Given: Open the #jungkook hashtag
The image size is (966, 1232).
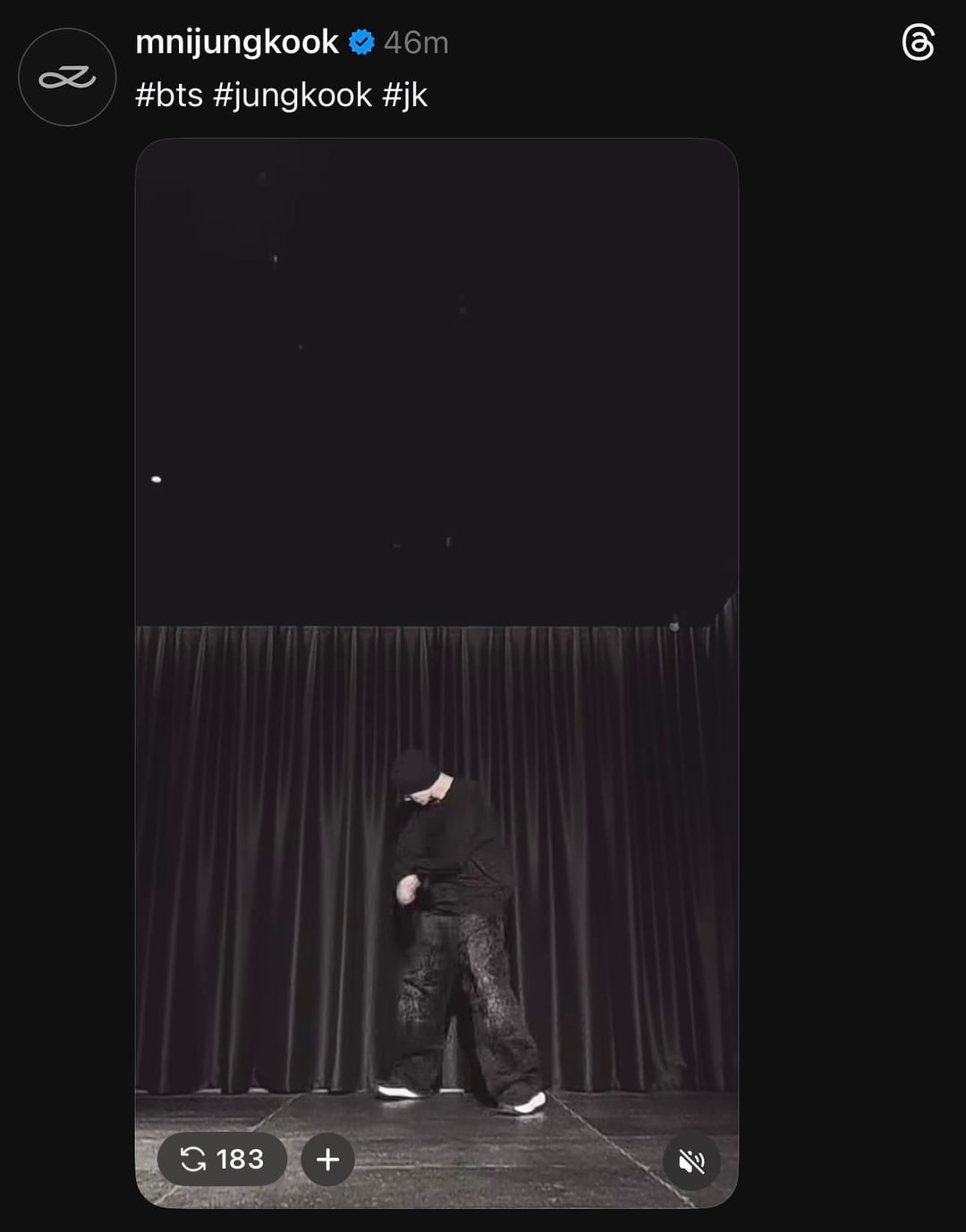Looking at the screenshot, I should click(x=292, y=95).
